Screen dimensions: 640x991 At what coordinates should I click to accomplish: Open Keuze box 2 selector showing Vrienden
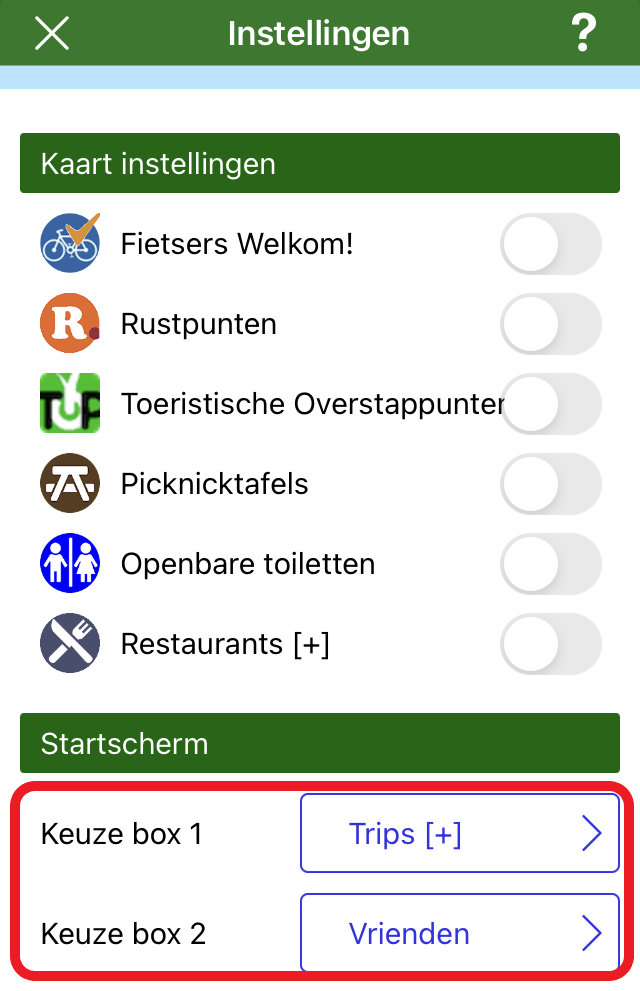pyautogui.click(x=460, y=934)
